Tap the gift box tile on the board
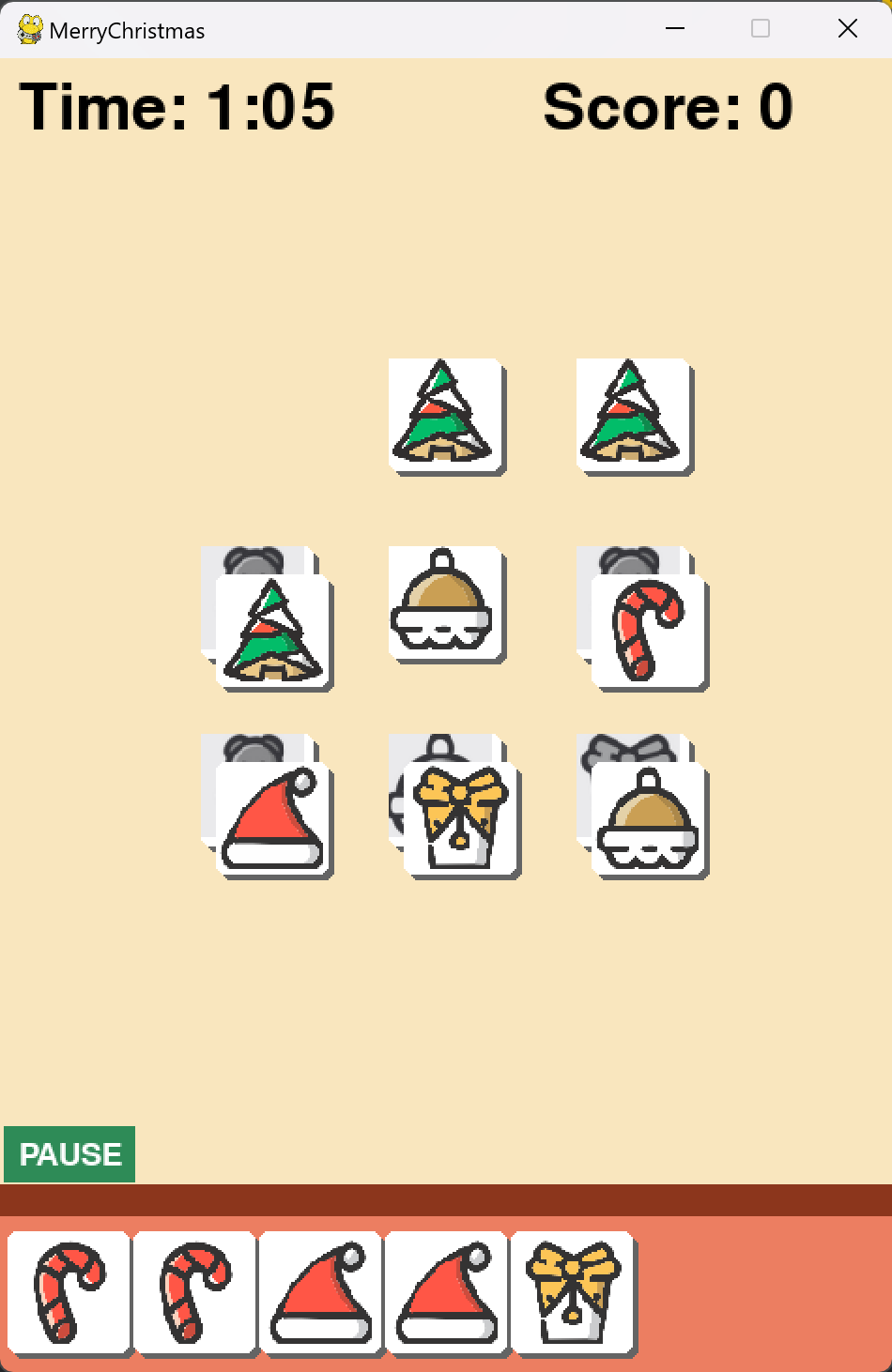Screen dimensions: 892x1372 pos(460,818)
